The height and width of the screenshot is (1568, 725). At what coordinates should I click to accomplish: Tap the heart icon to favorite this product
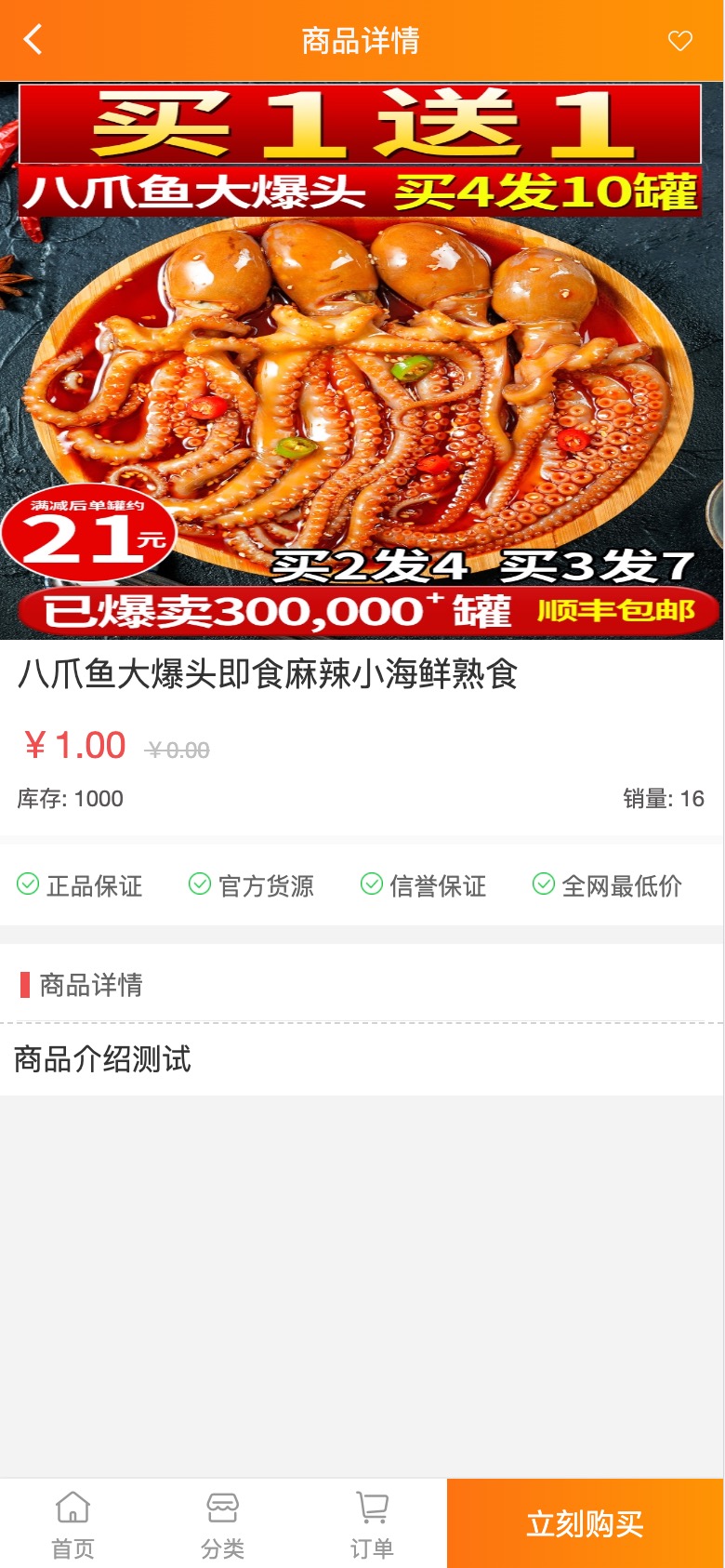click(680, 40)
